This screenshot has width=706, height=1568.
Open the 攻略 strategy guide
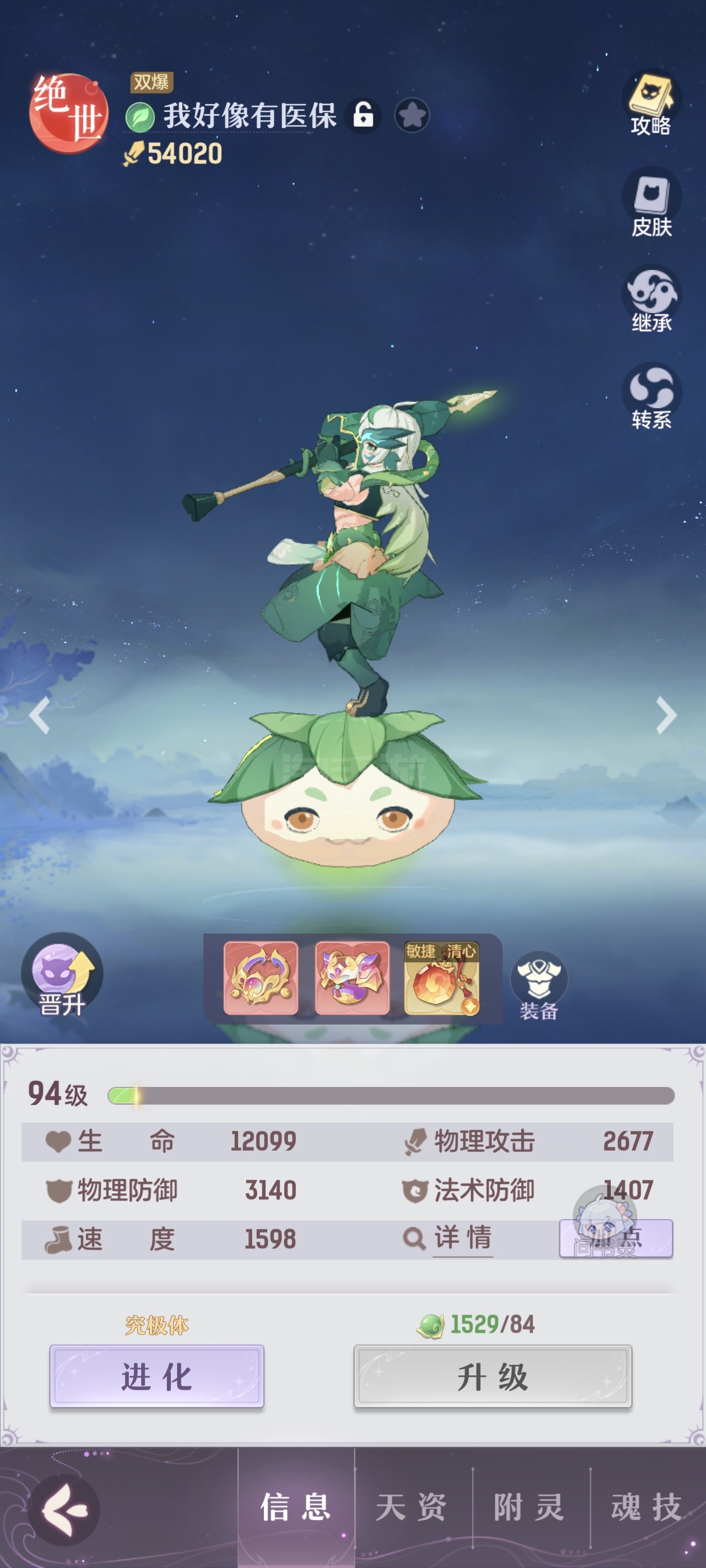tap(651, 104)
